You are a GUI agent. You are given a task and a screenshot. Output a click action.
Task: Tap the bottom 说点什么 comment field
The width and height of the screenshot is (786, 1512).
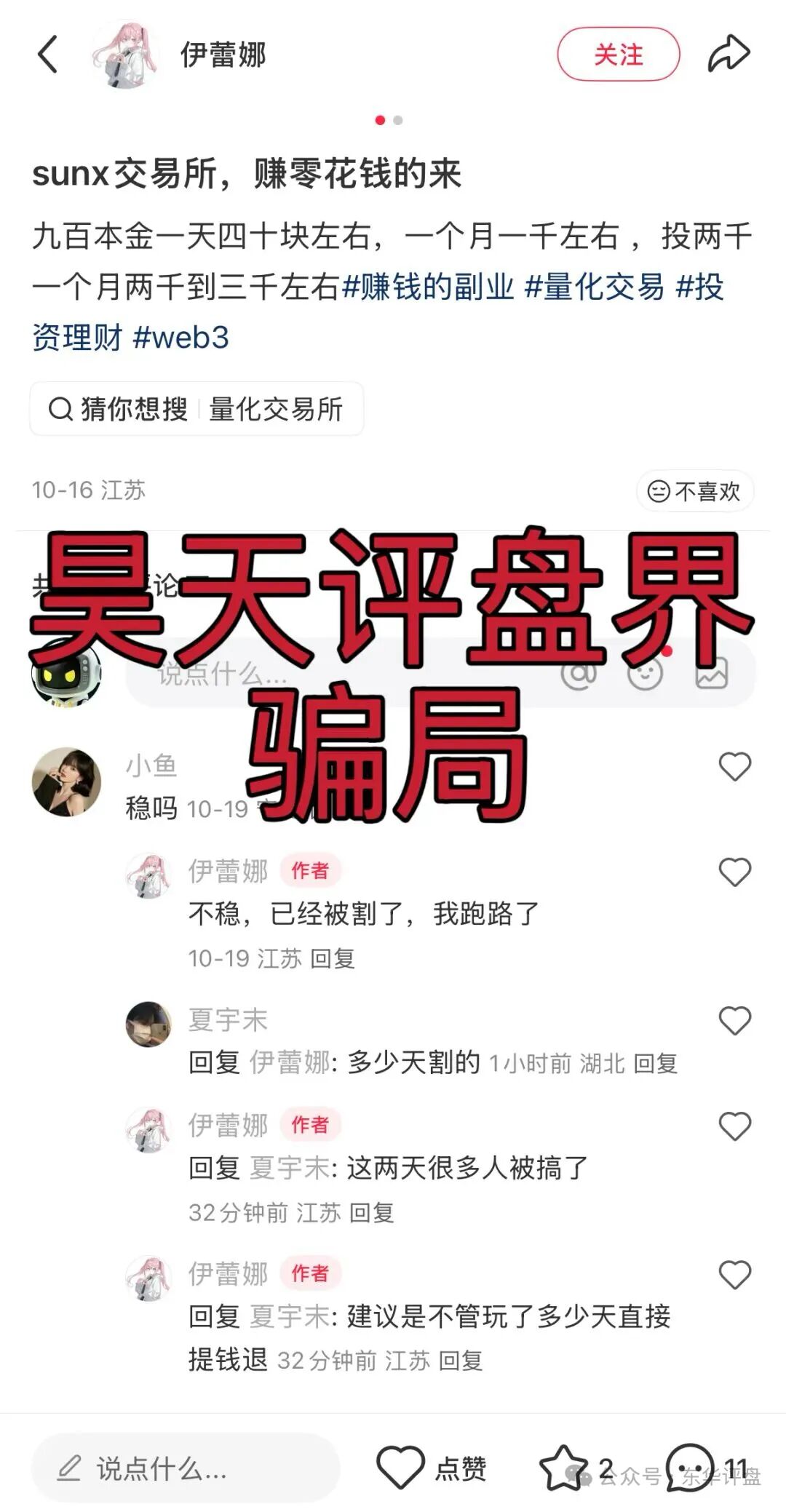(186, 1468)
